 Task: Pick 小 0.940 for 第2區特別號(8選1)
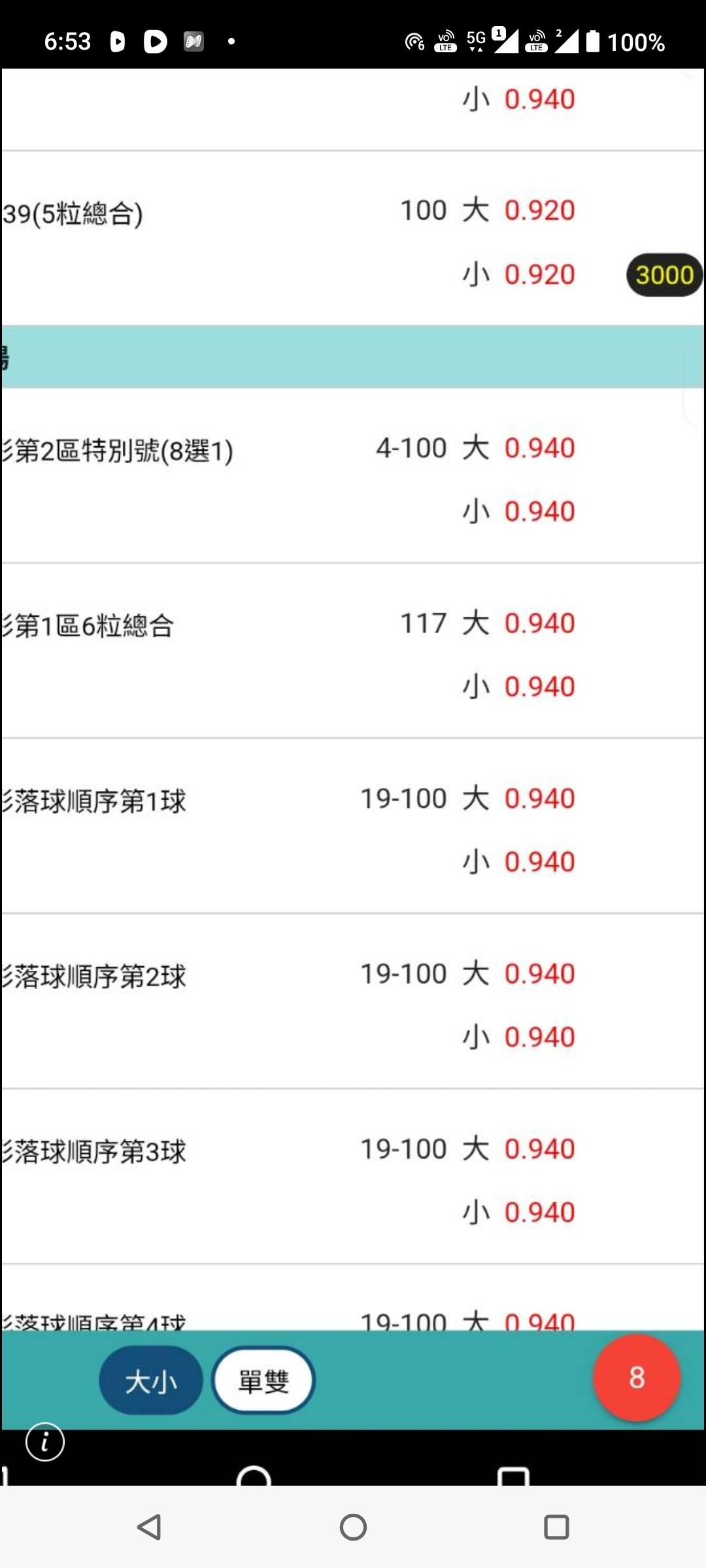pyautogui.click(x=539, y=512)
